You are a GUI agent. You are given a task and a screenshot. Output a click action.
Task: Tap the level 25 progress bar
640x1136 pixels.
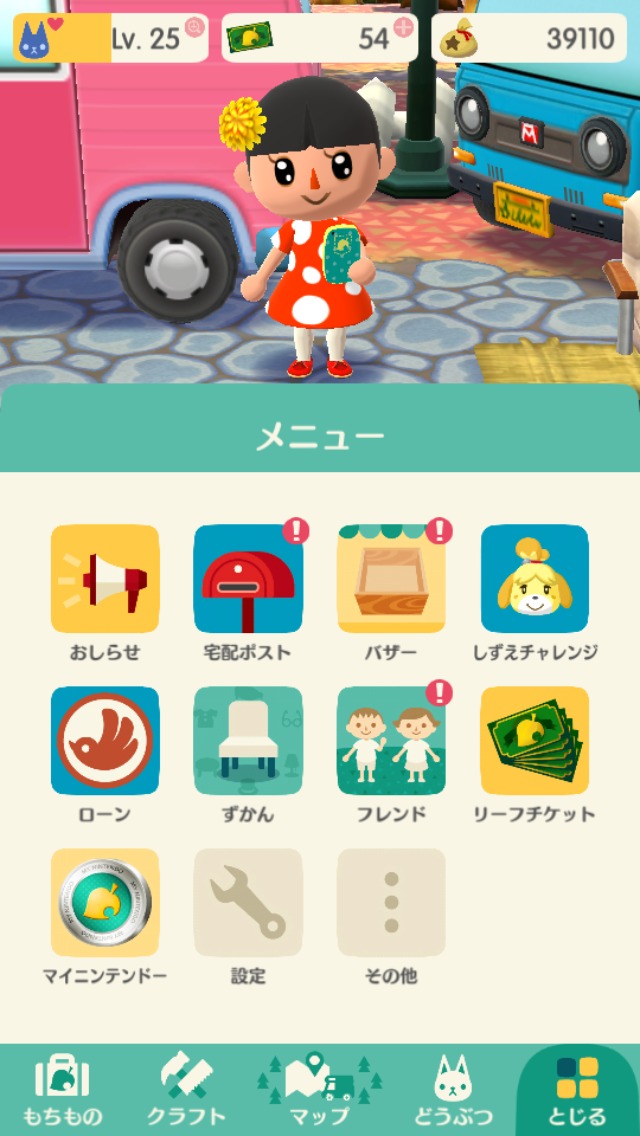(110, 39)
